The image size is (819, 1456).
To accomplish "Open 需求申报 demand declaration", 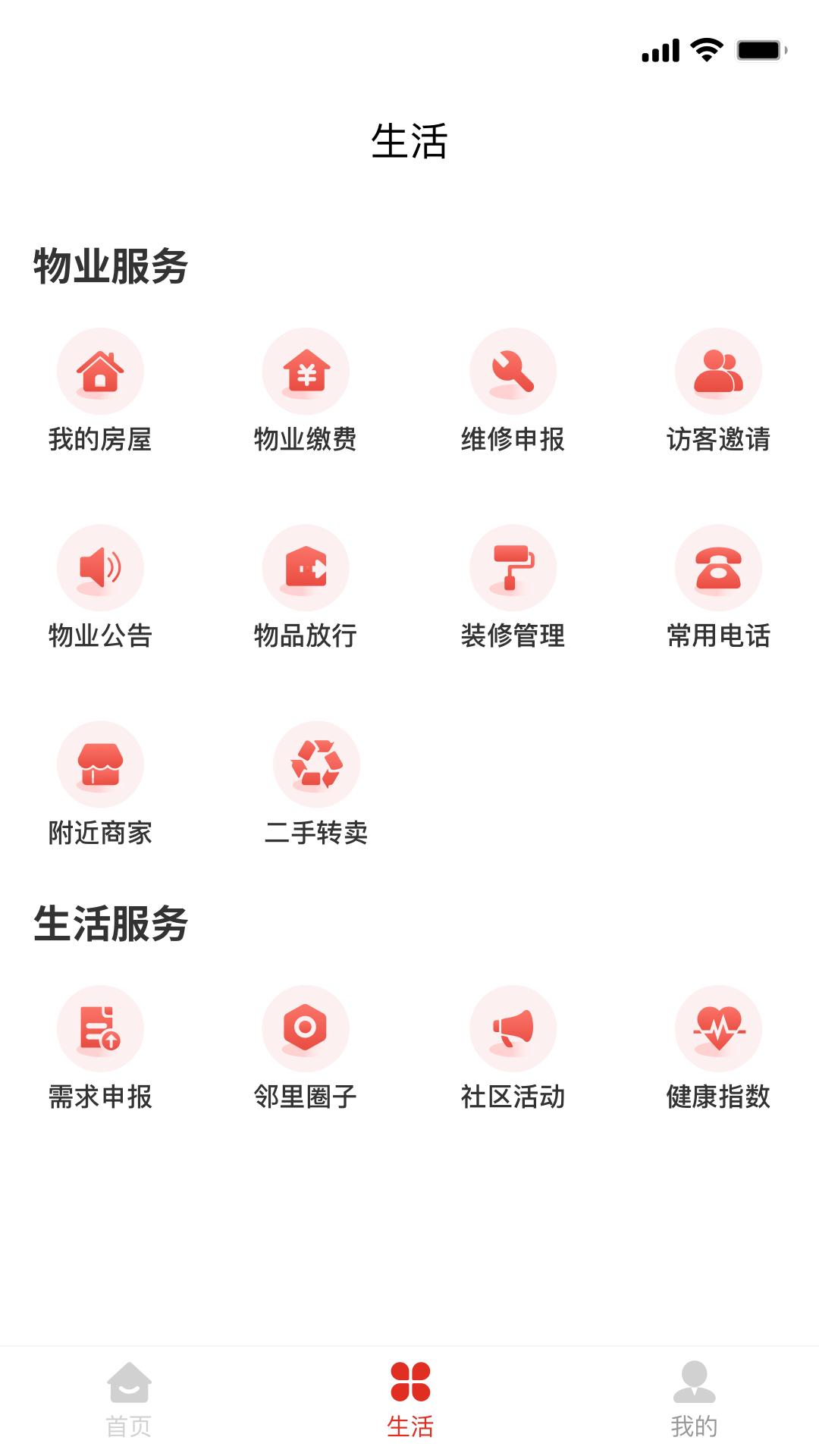I will coord(101,1053).
